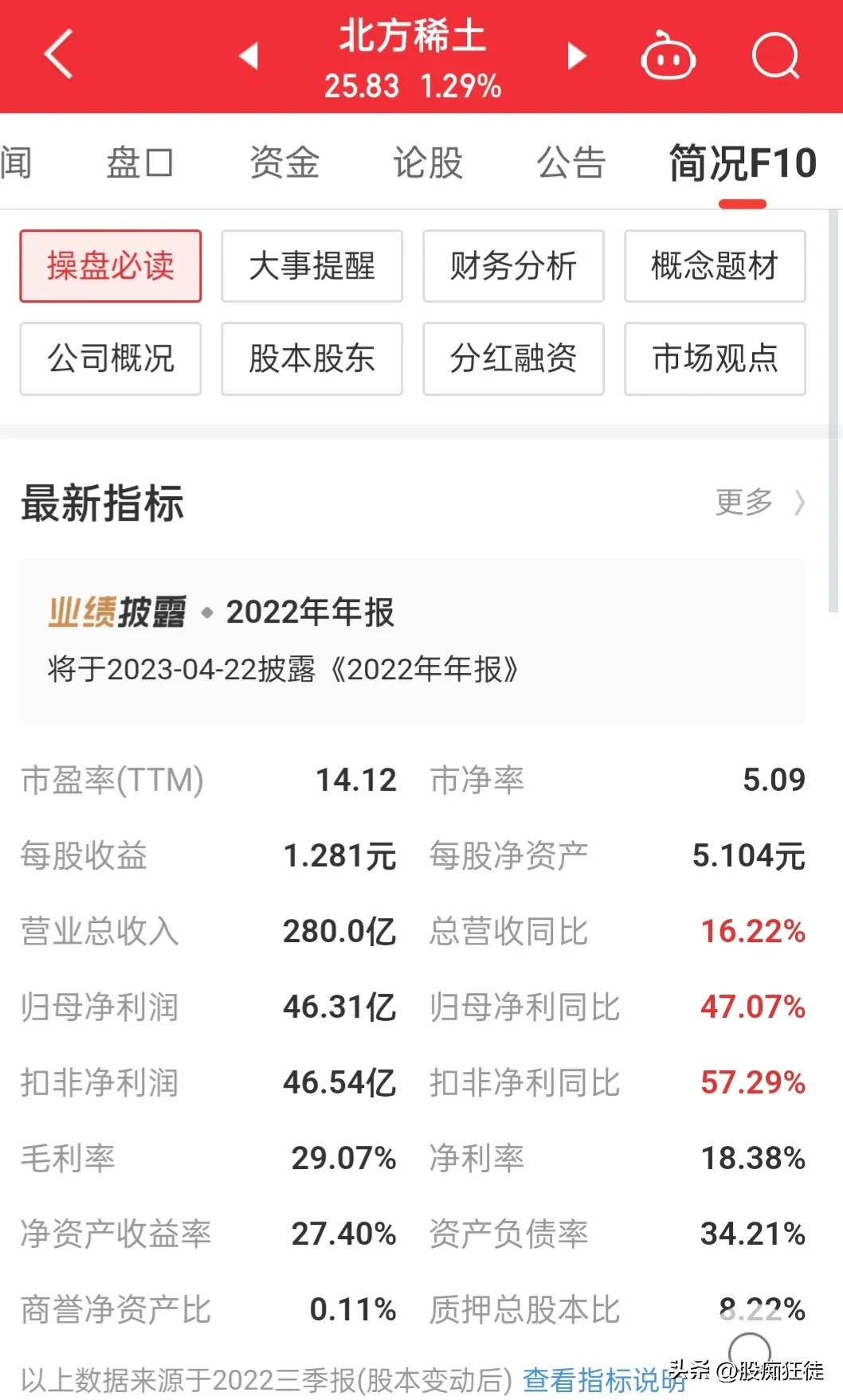Switch to the 公告 tab
Viewport: 843px width, 1400px height.
[x=571, y=162]
